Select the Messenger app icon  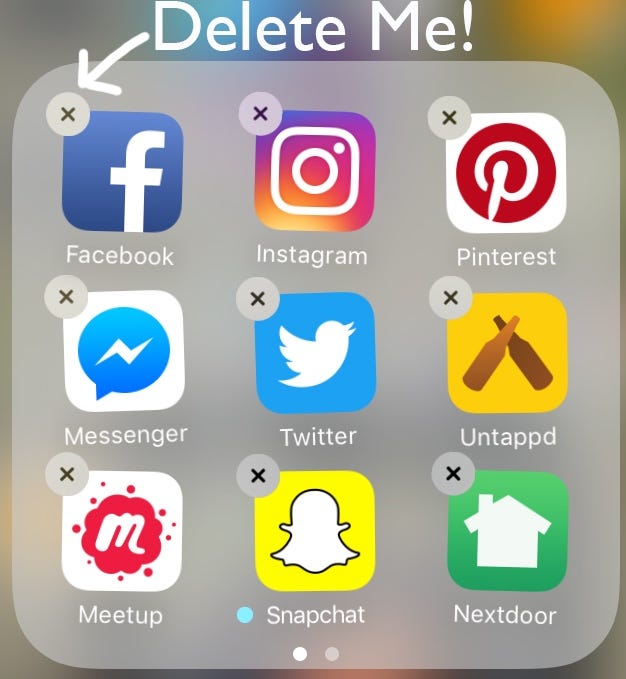coord(123,351)
